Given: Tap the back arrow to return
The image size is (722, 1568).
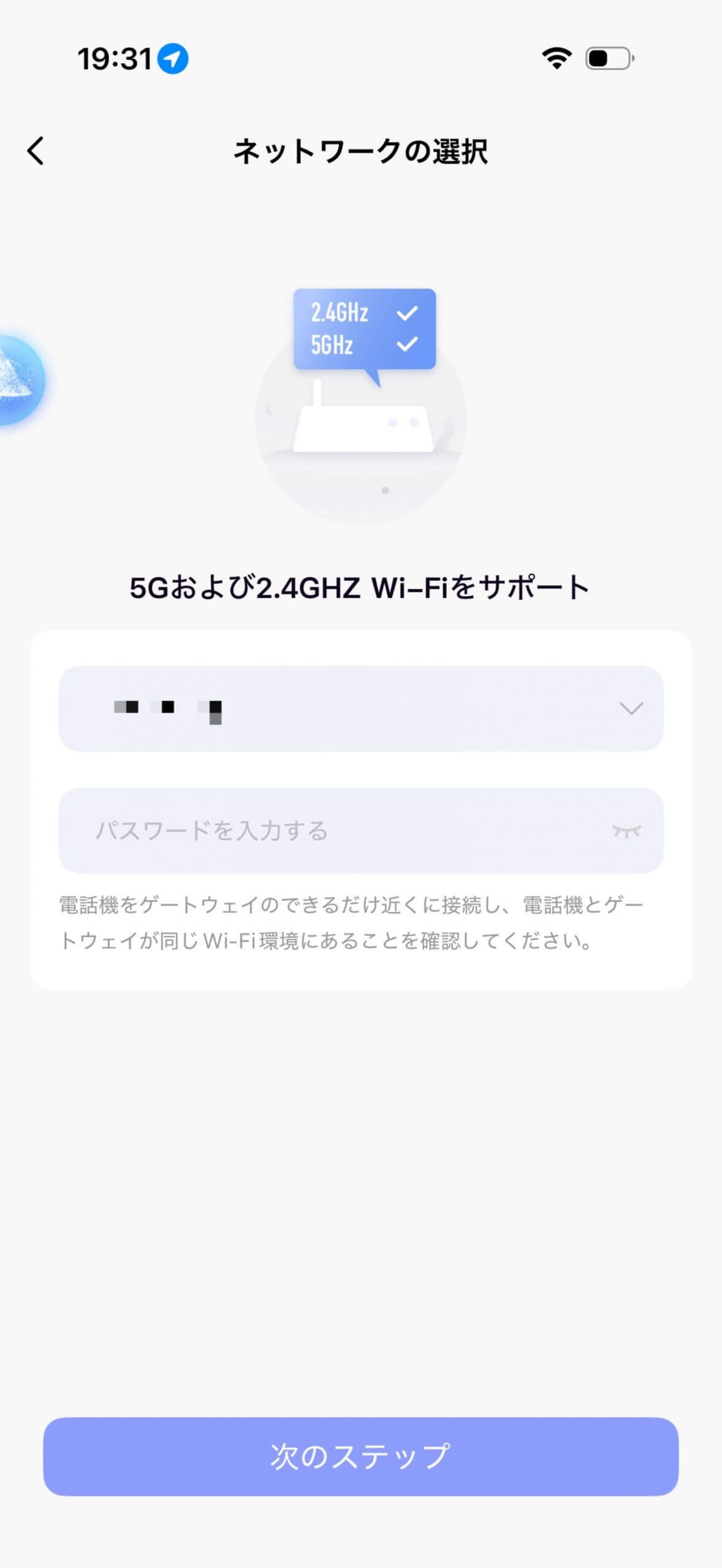Looking at the screenshot, I should (x=35, y=151).
